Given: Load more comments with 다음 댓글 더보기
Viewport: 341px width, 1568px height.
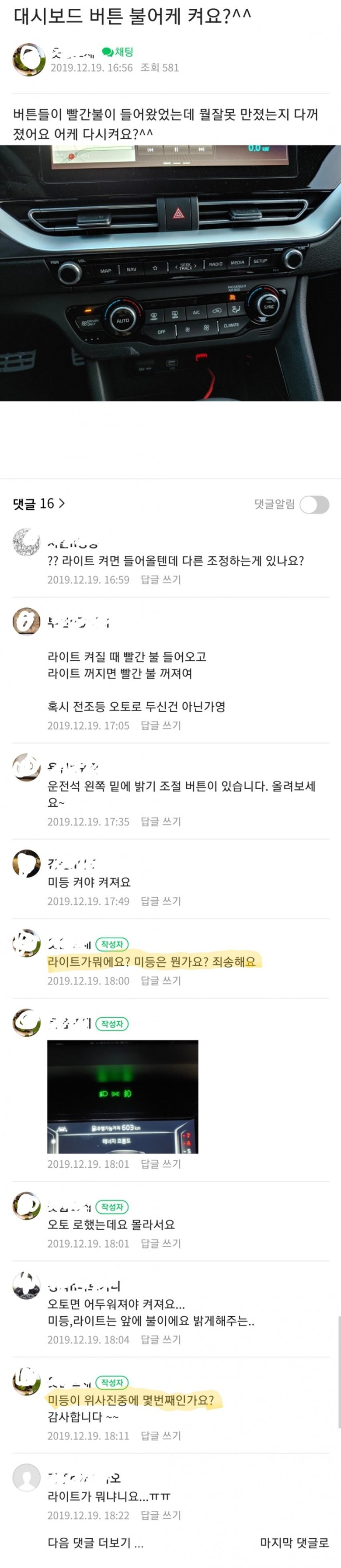Looking at the screenshot, I should click(x=96, y=1543).
